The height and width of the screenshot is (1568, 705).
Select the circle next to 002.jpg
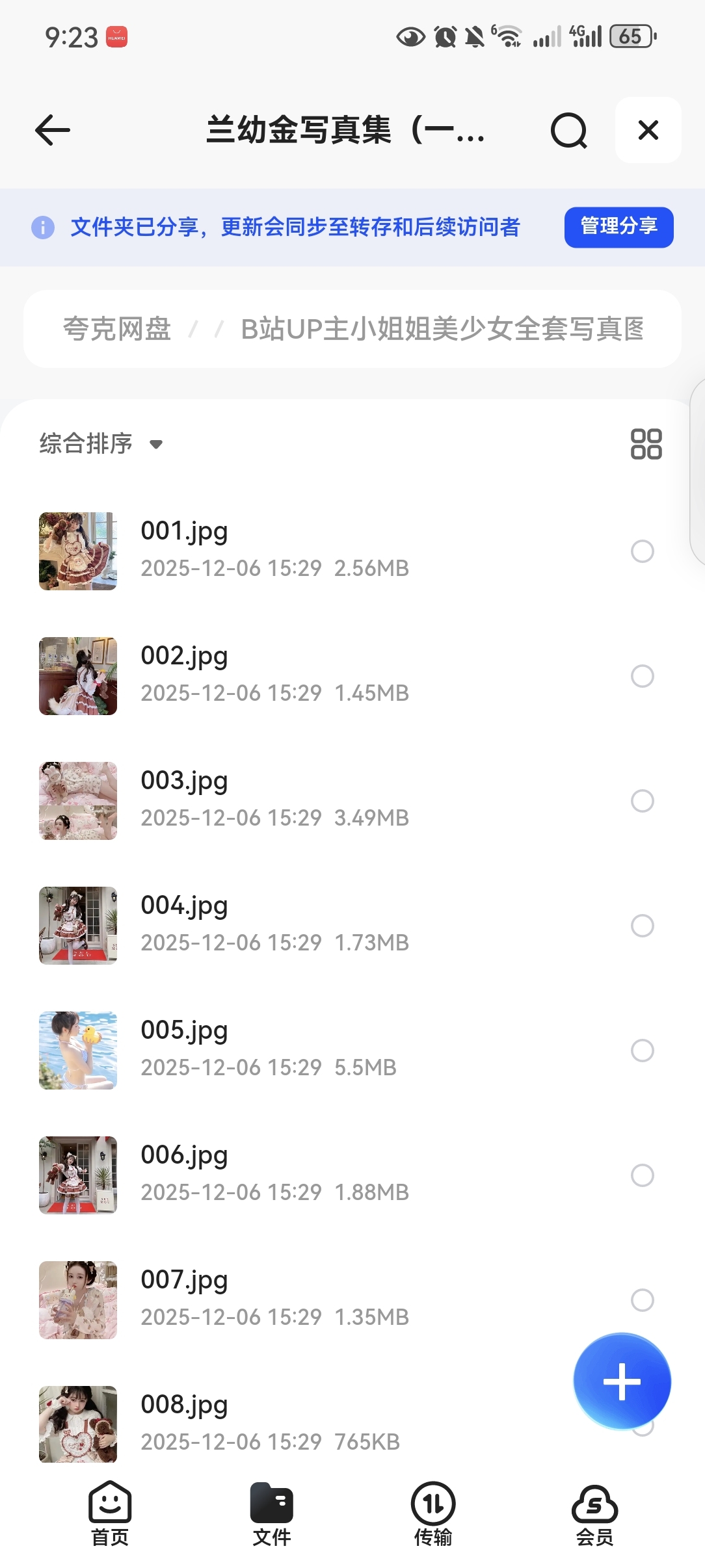click(642, 676)
